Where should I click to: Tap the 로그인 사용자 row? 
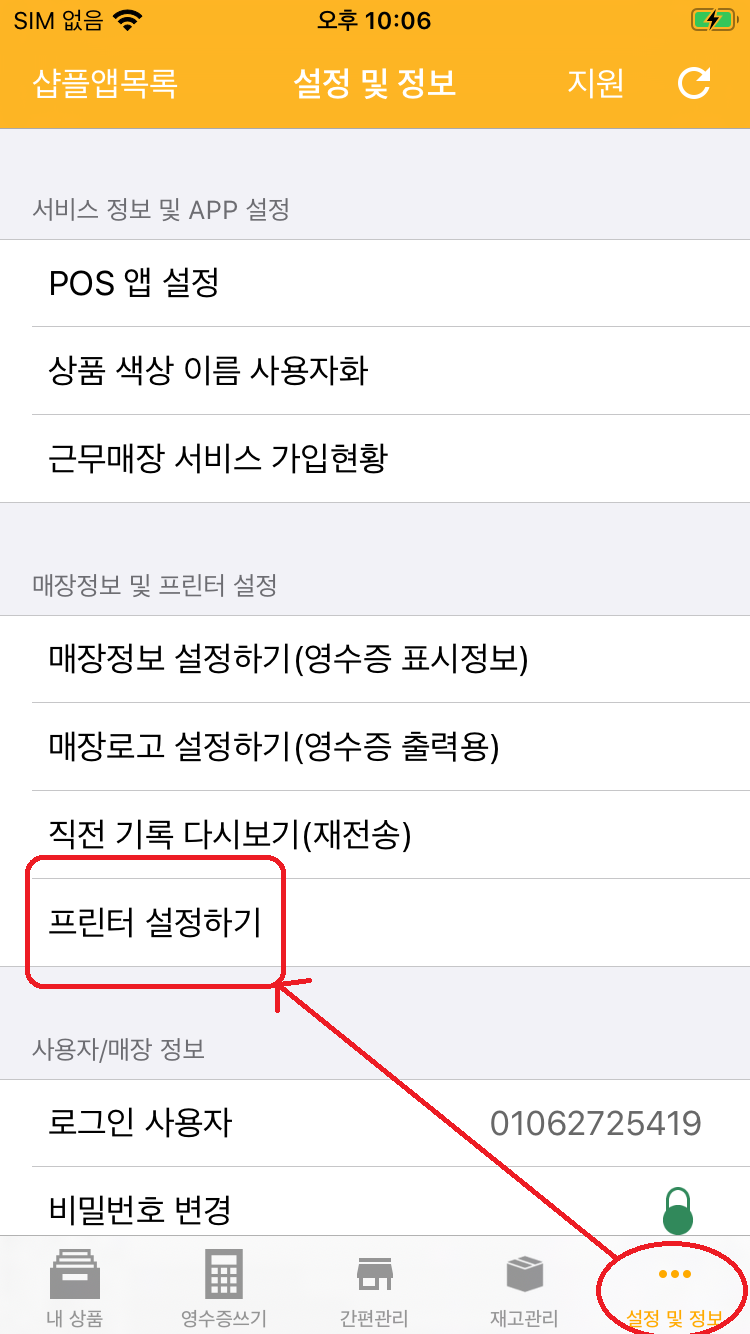(x=375, y=1122)
